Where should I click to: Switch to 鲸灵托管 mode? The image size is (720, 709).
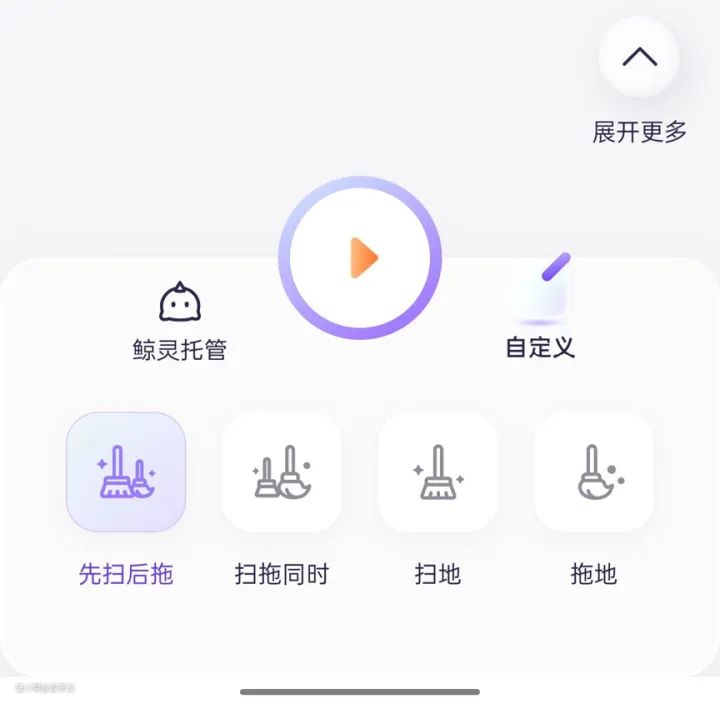click(180, 320)
